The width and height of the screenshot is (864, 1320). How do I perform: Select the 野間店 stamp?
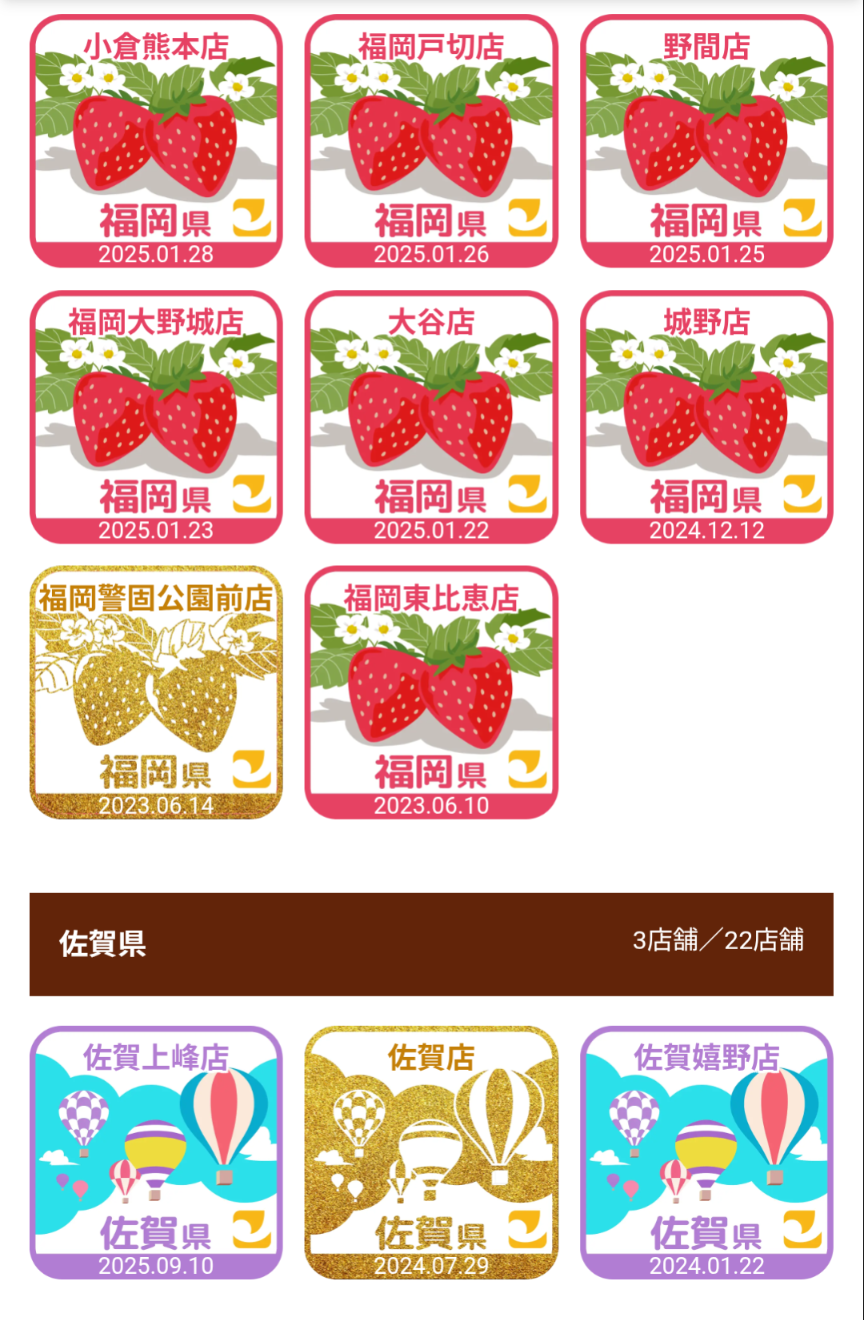(x=706, y=142)
